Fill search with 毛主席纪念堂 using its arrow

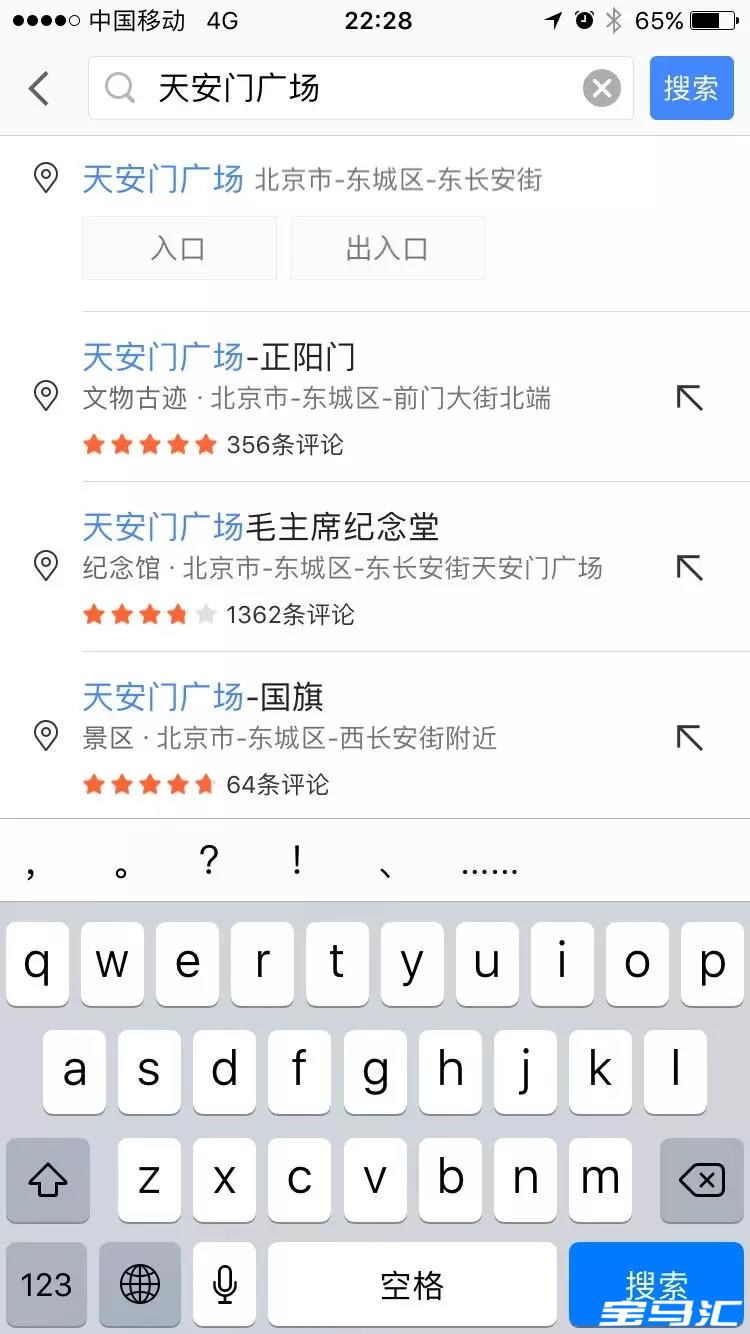(x=689, y=568)
